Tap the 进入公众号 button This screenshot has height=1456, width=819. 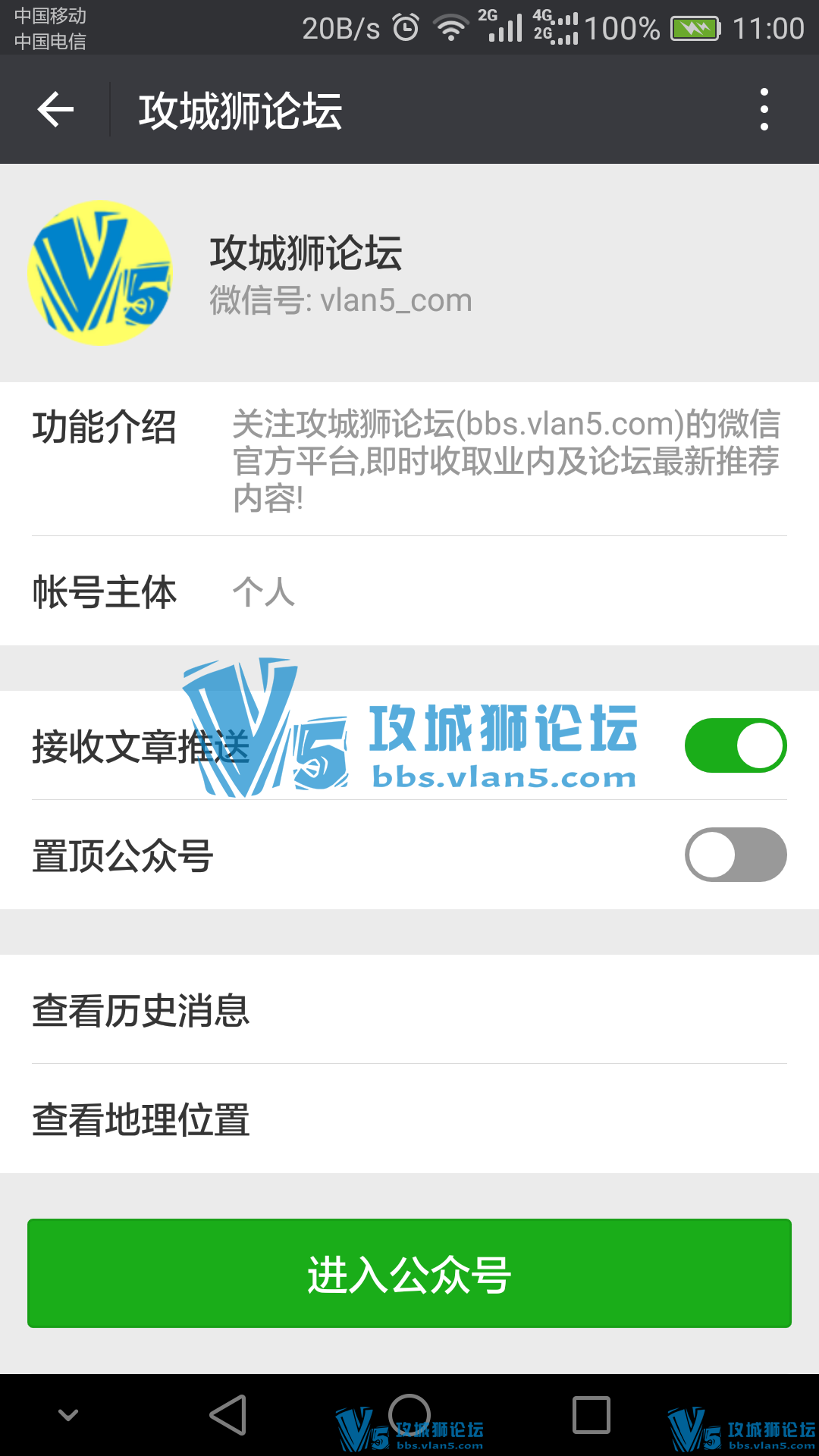409,1273
